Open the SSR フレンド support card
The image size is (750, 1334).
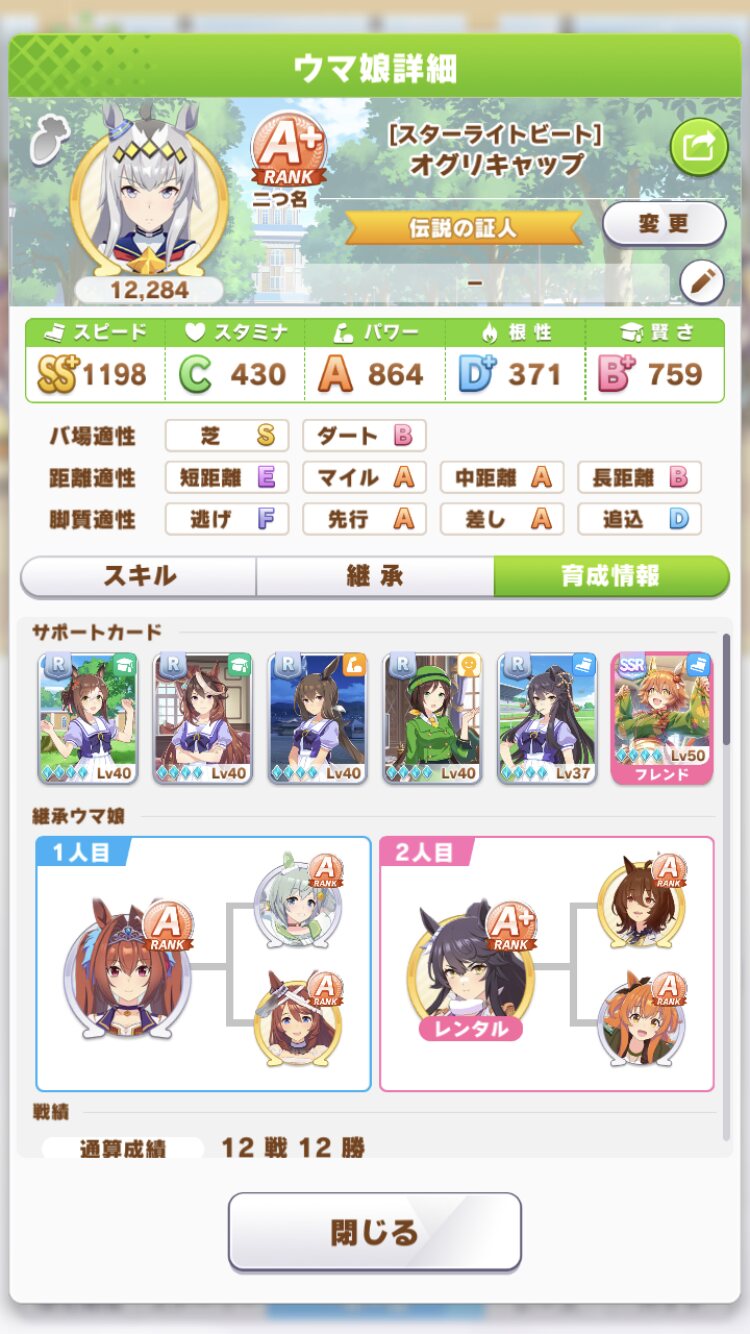[662, 718]
